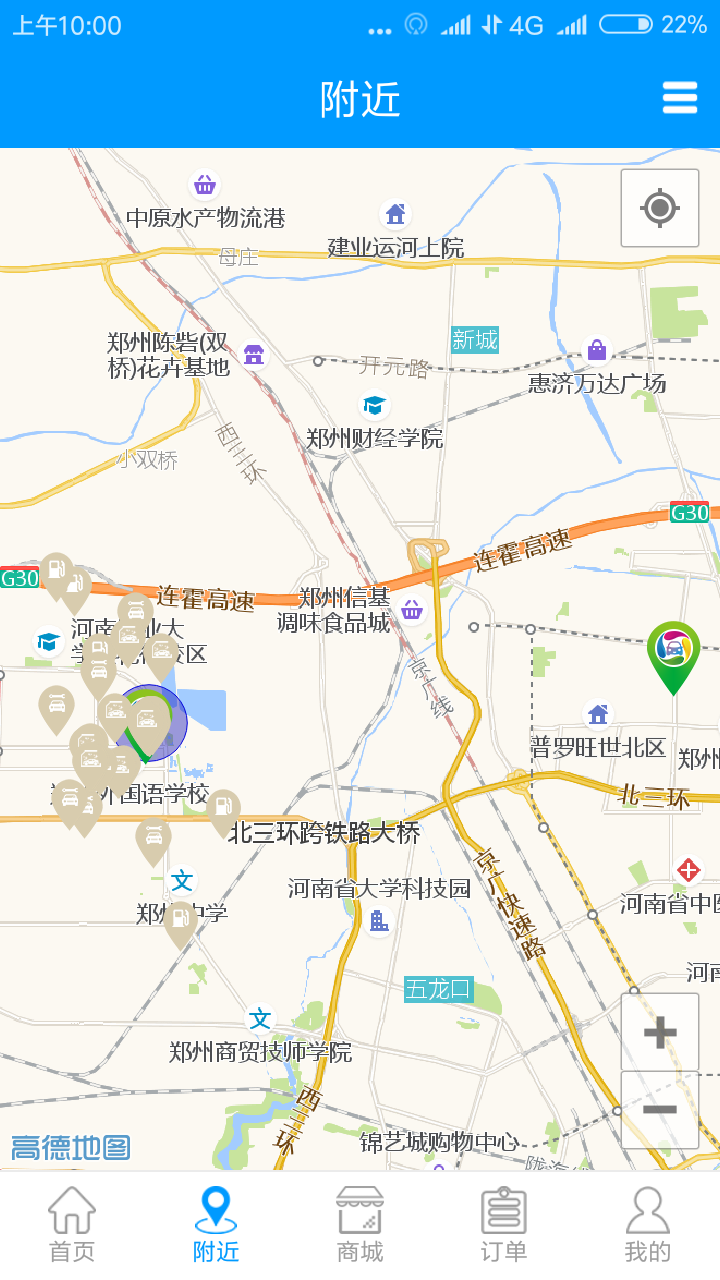Open the 我的 profile tab

(647, 1225)
